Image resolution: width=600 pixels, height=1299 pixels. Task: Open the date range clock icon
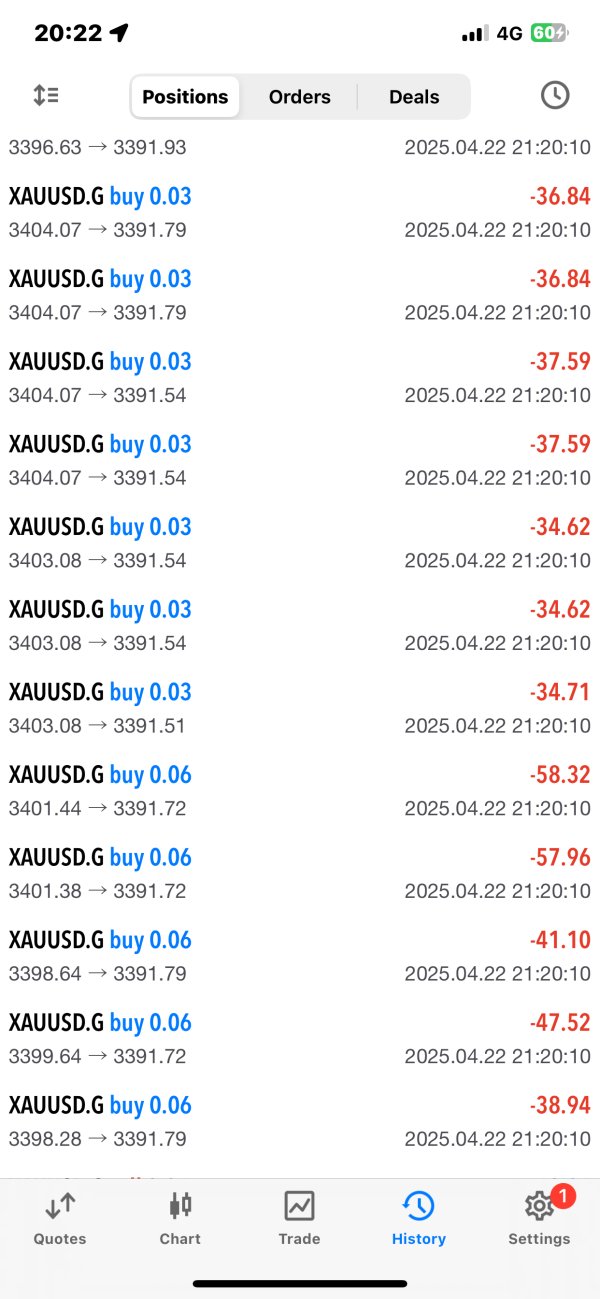pos(555,96)
